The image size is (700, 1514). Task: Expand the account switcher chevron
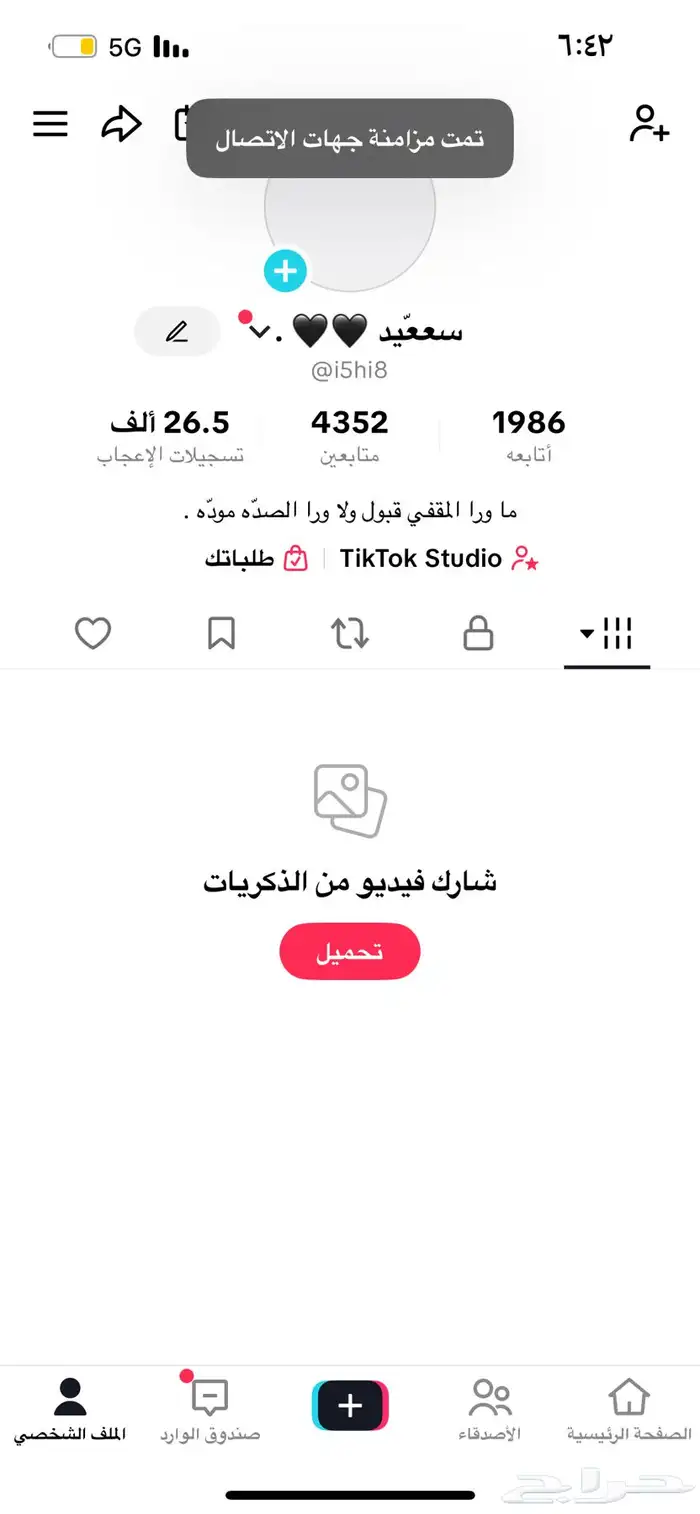[x=260, y=331]
